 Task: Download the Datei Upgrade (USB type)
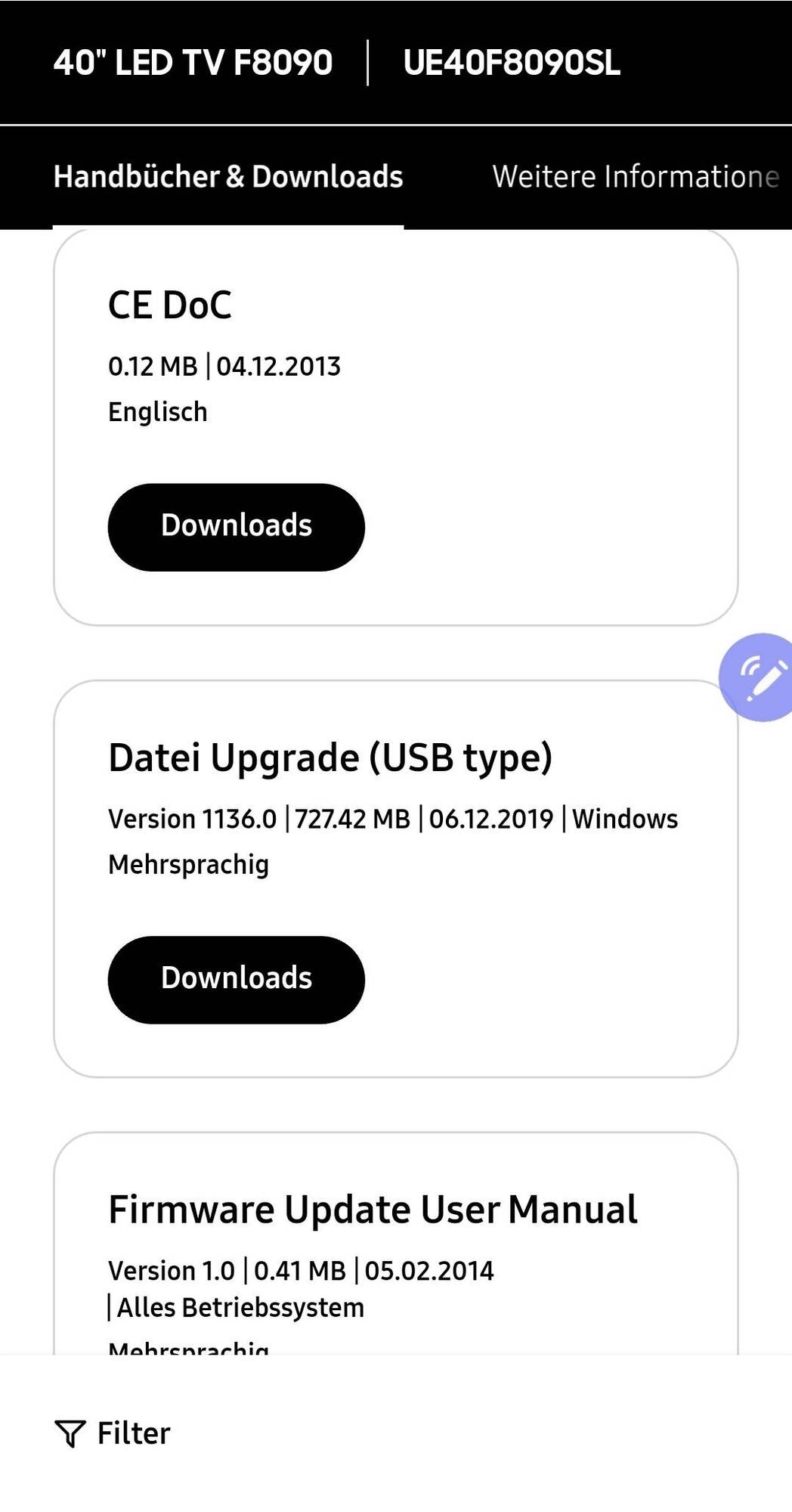click(236, 979)
